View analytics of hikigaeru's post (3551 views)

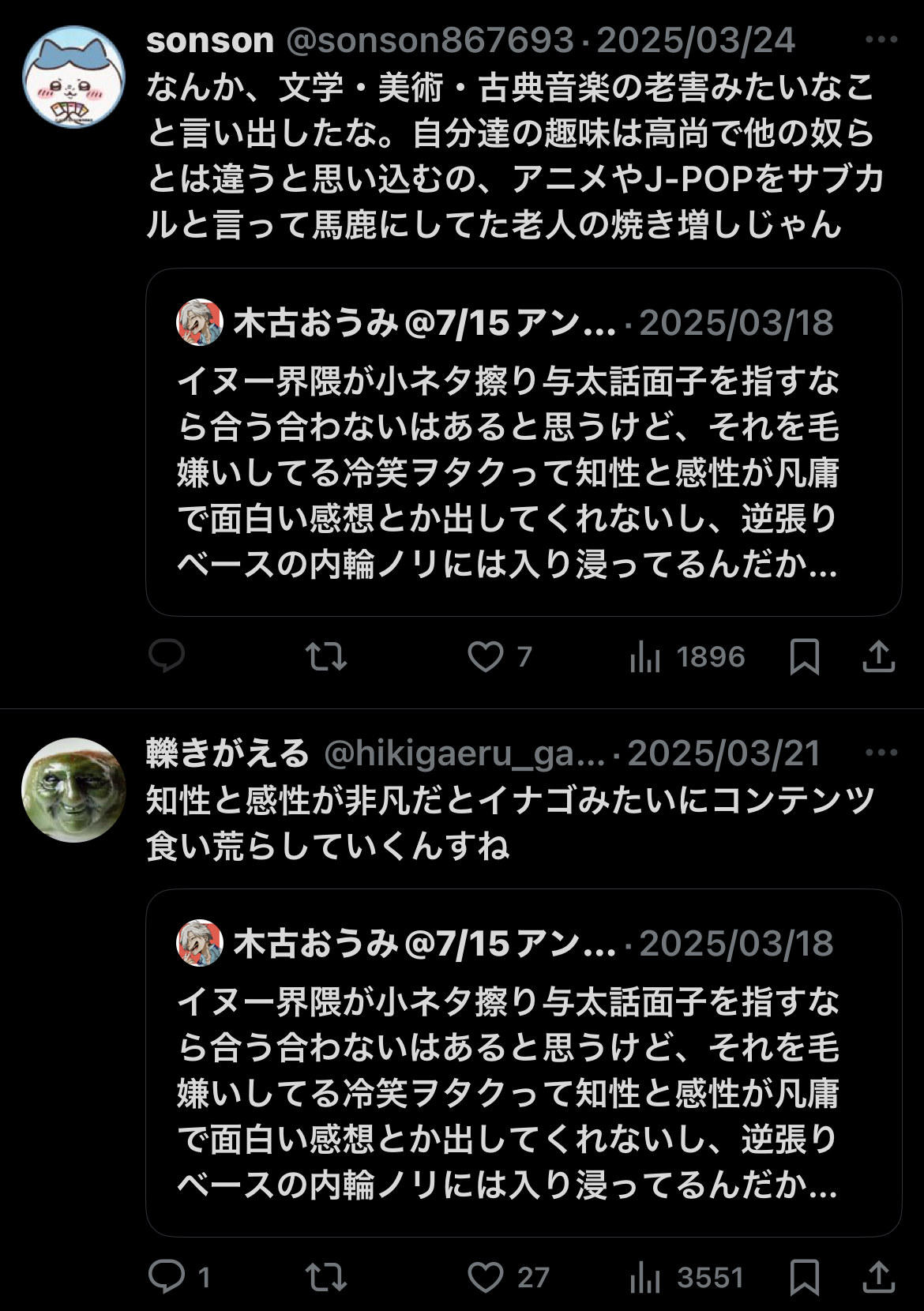[x=687, y=1277]
